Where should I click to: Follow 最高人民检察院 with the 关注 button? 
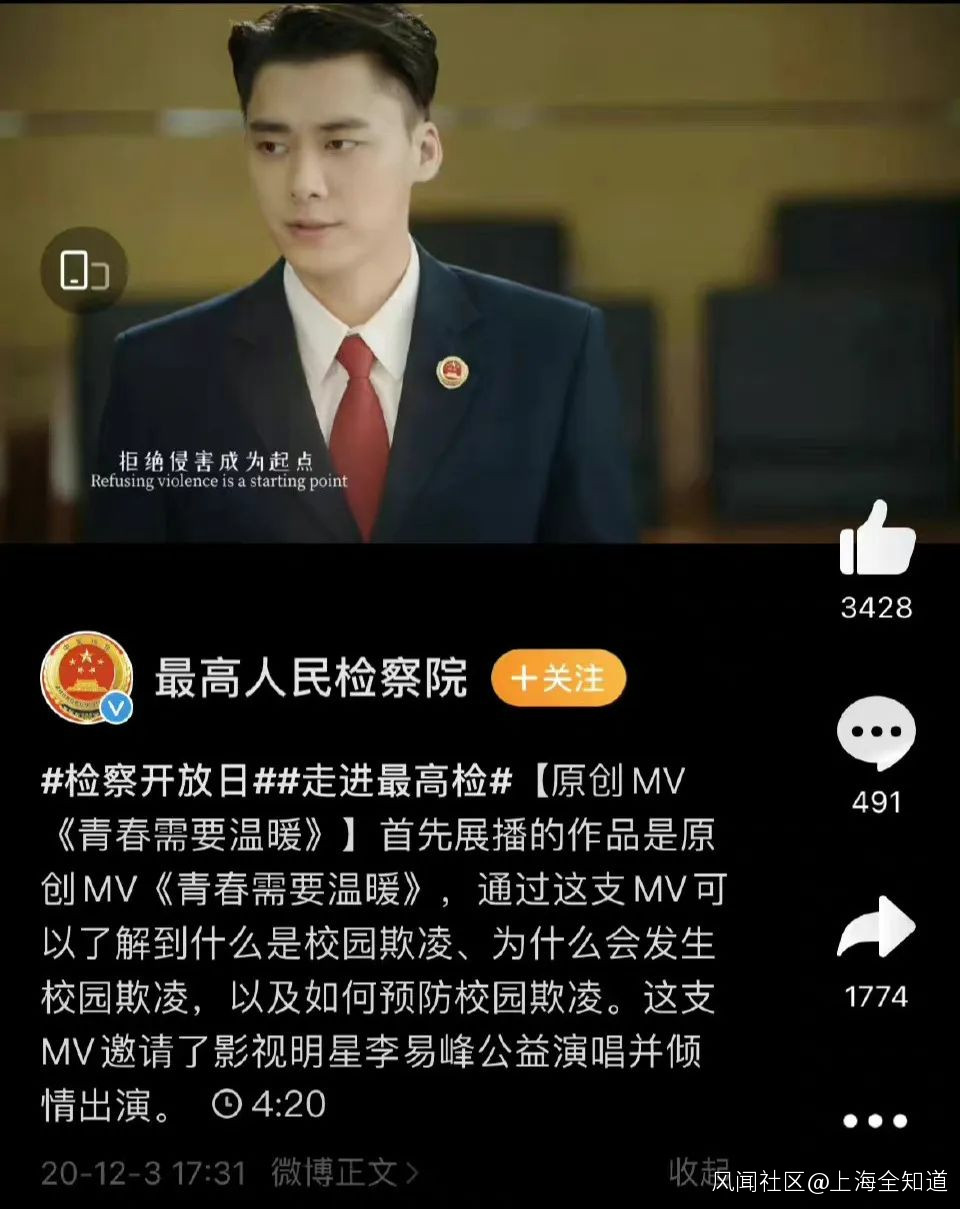coord(559,679)
